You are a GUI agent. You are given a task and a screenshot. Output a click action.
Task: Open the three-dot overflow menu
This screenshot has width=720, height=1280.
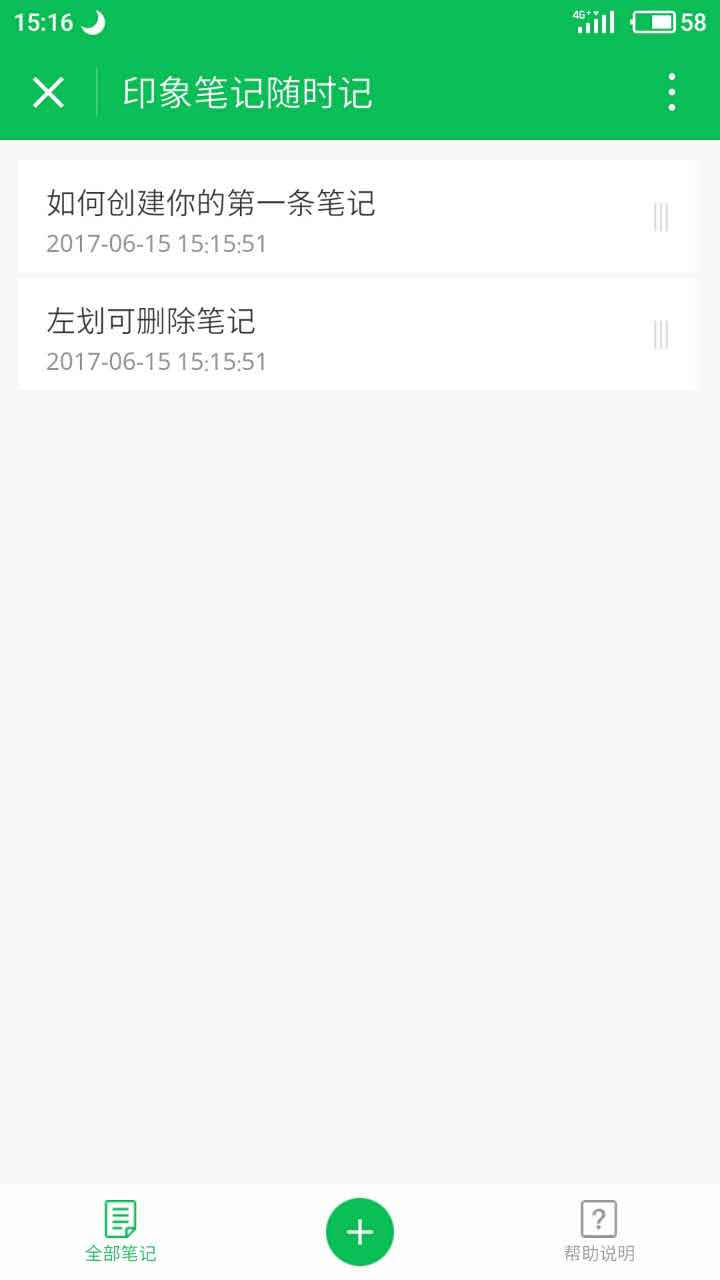672,92
